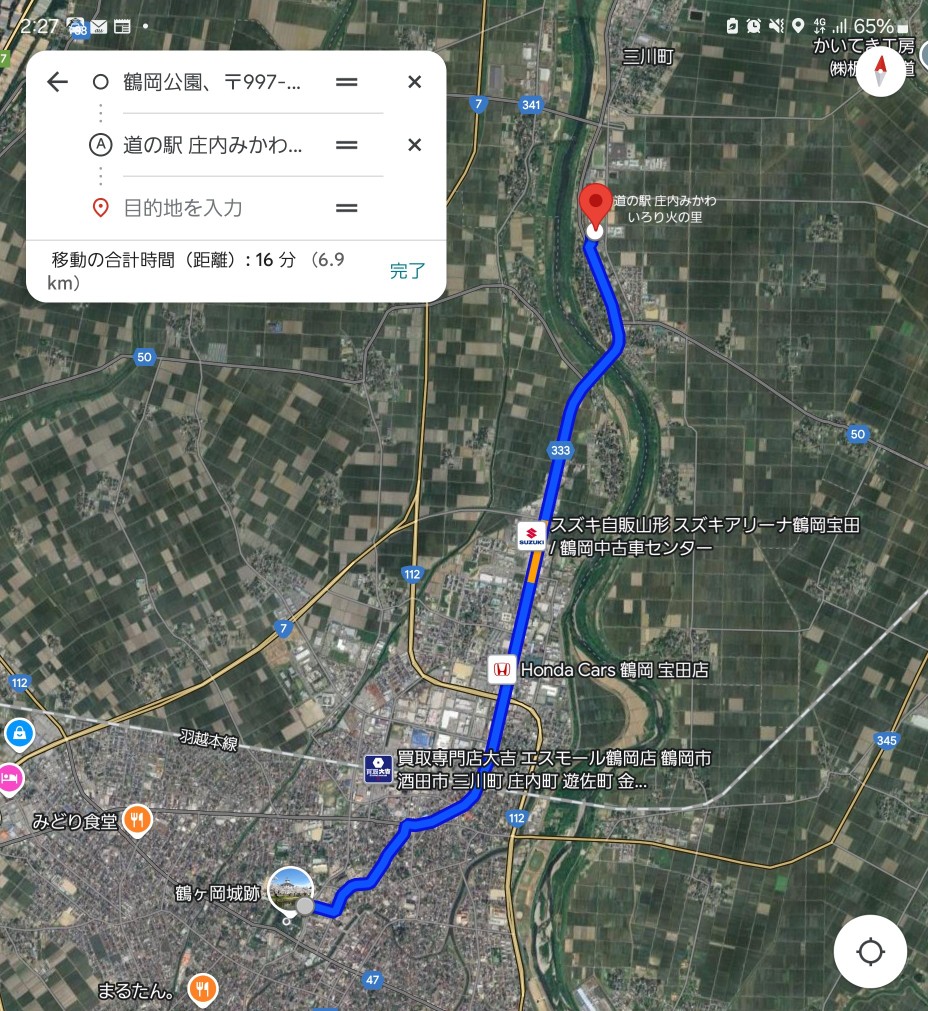Open the 鶴ヶ岡城跡 photo marker
This screenshot has height=1011, width=928.
tap(290, 890)
